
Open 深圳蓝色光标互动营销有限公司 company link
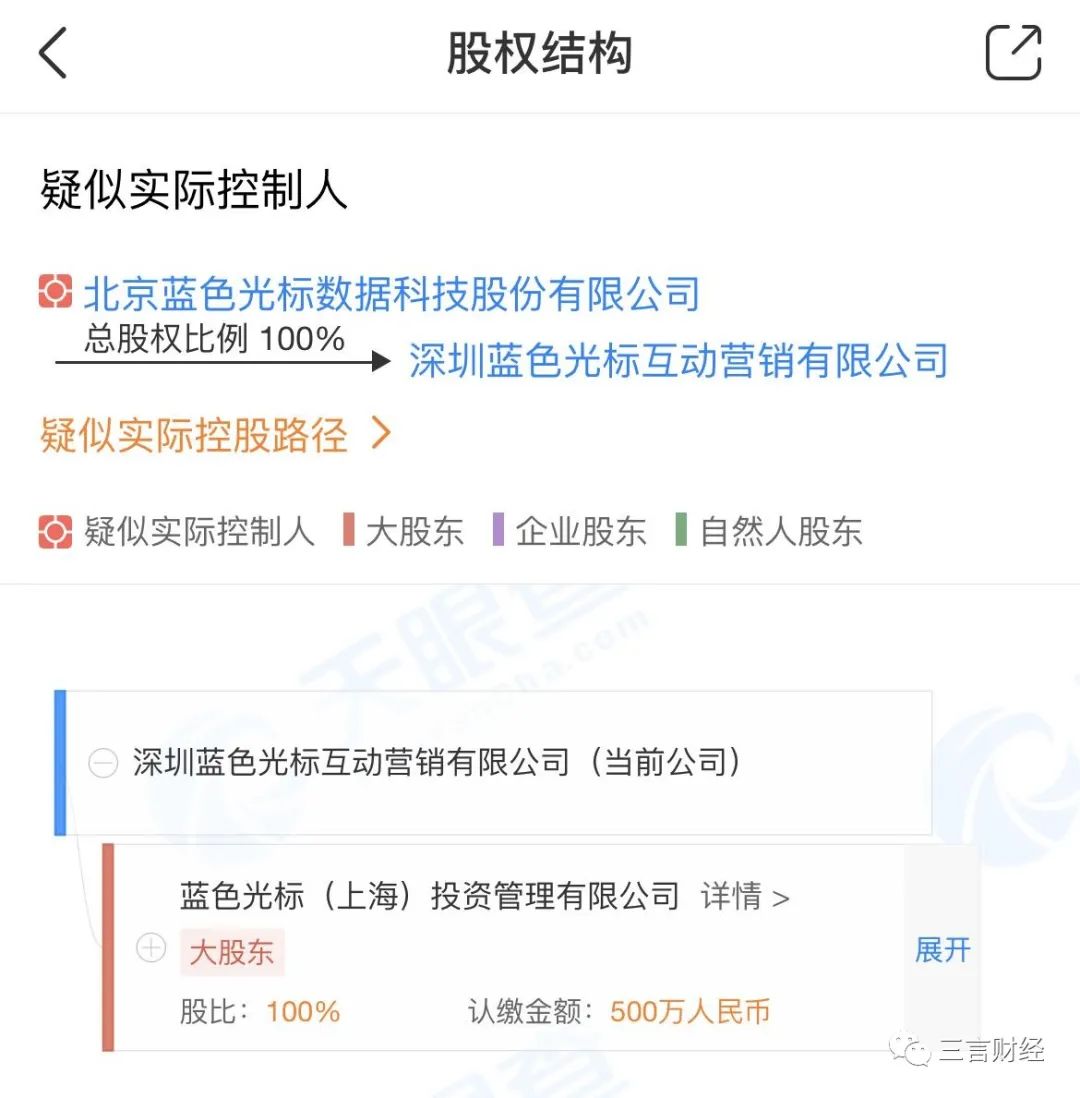tap(677, 363)
